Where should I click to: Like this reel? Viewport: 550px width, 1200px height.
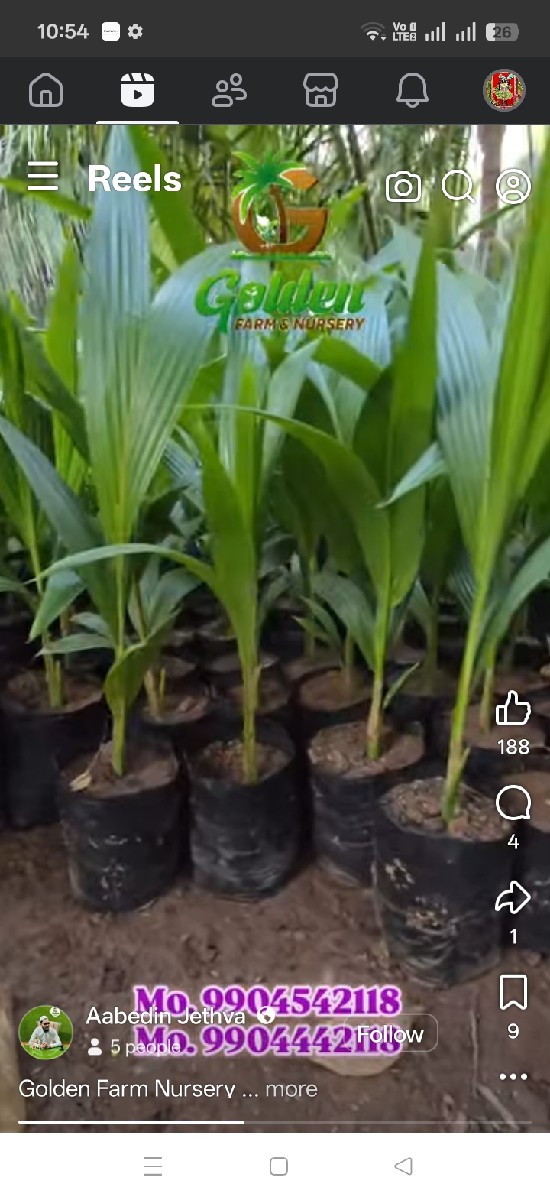513,709
